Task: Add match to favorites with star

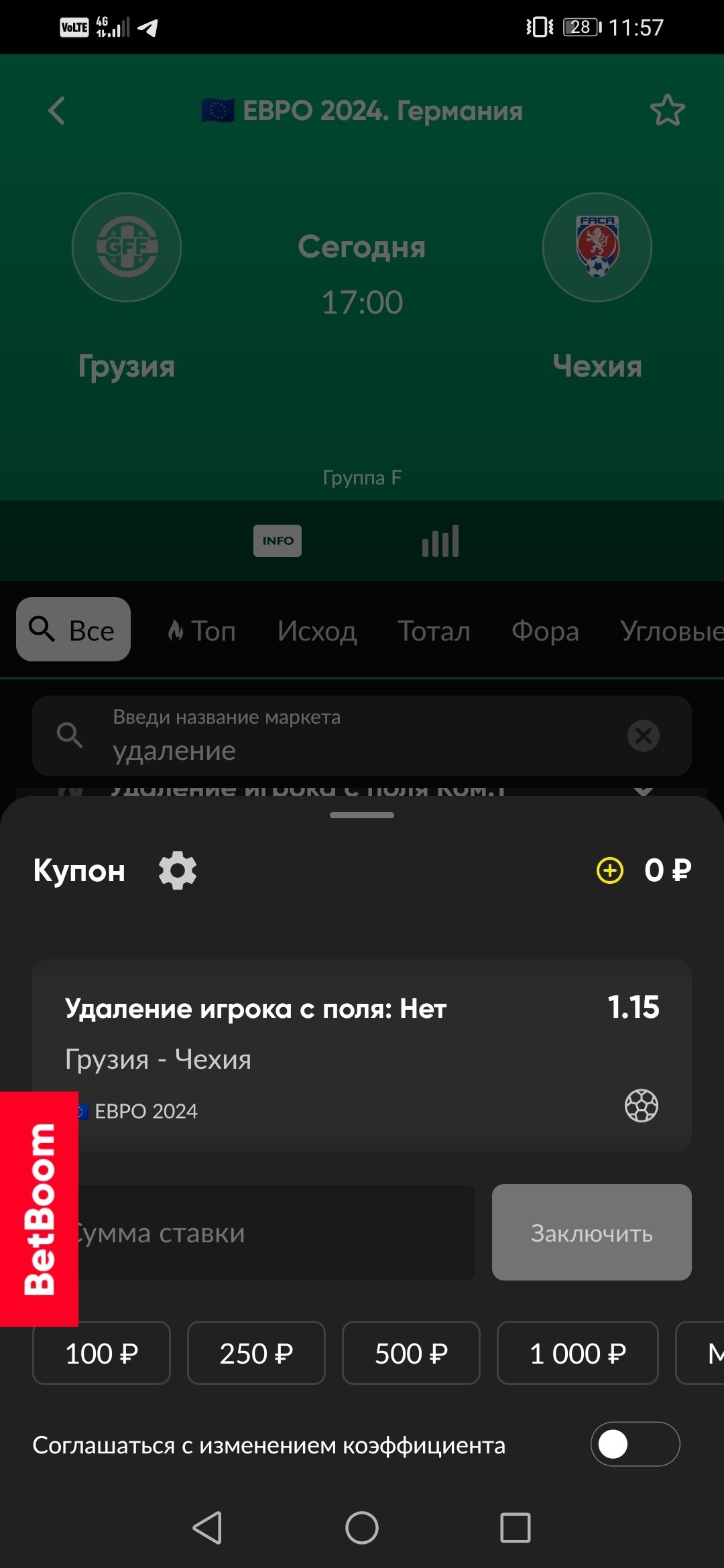Action: [x=667, y=111]
